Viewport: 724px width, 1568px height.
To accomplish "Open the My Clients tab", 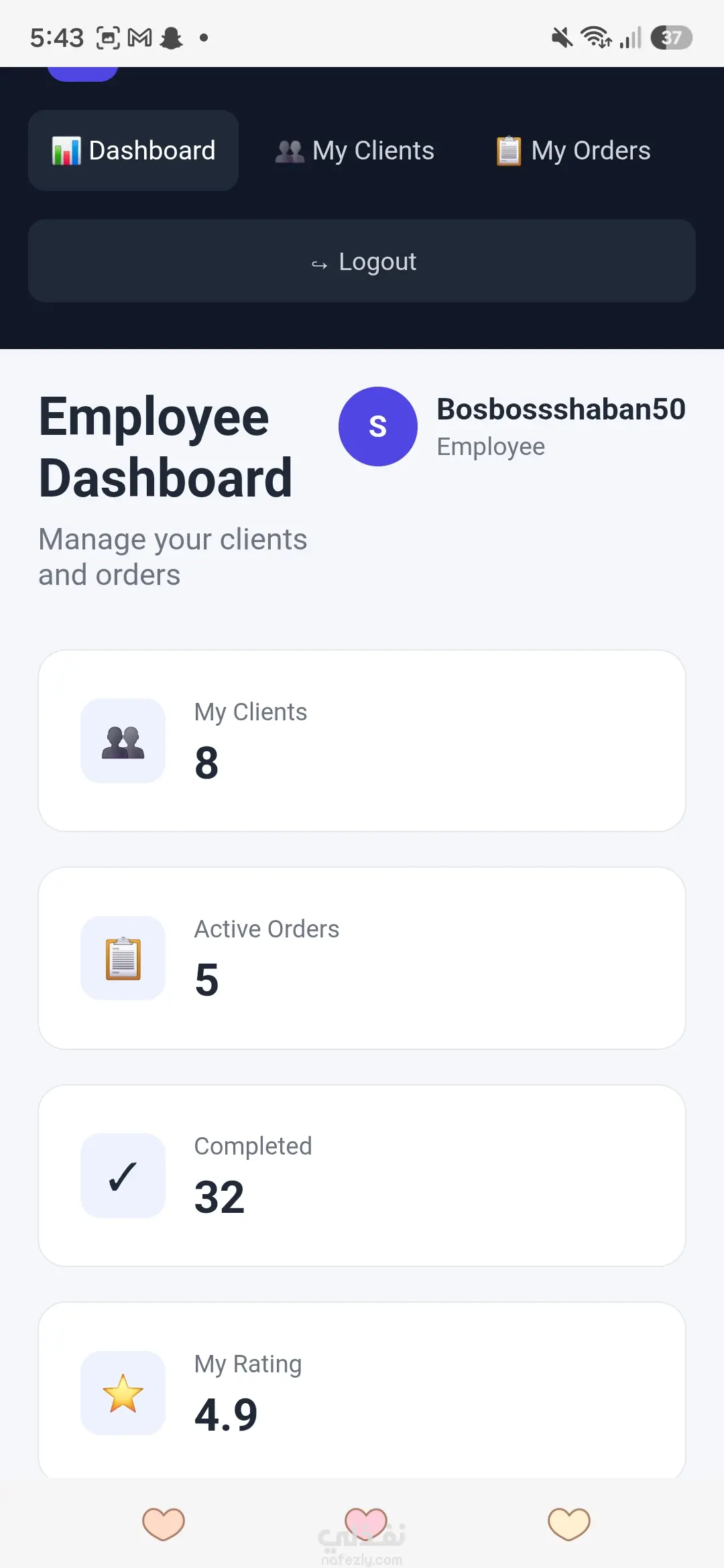I will 355,151.
